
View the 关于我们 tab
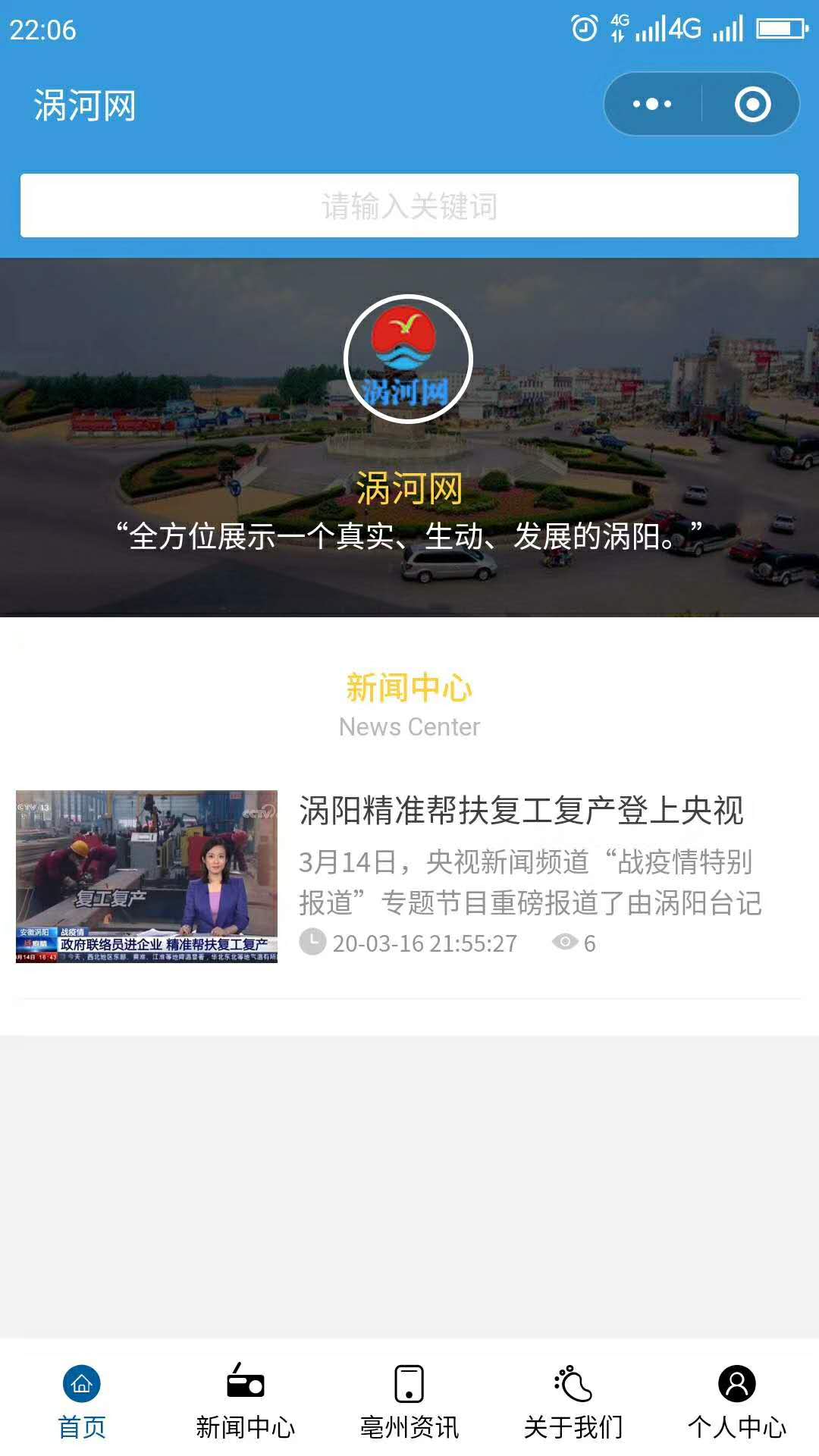pyautogui.click(x=573, y=1401)
